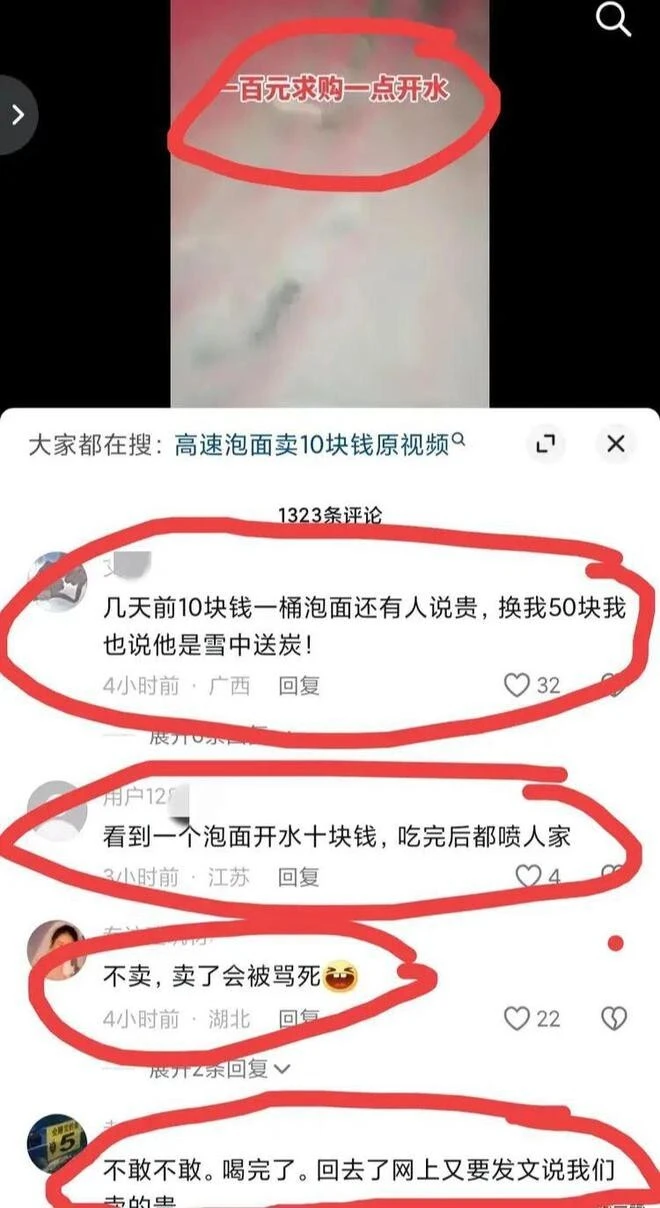Like the comment about 雪中送炭
This screenshot has width=660, height=1208.
pos(516,685)
